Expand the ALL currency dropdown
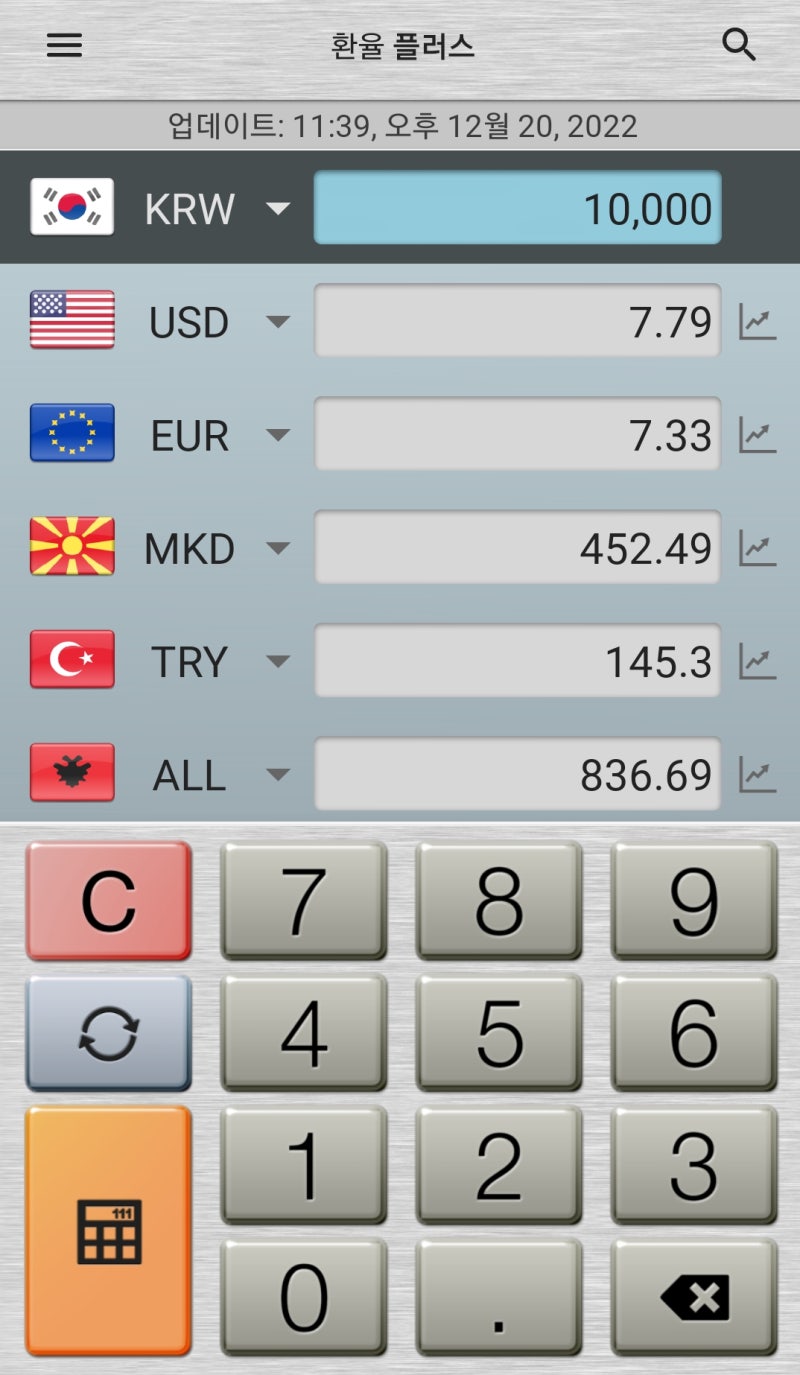This screenshot has width=800, height=1375. [278, 775]
